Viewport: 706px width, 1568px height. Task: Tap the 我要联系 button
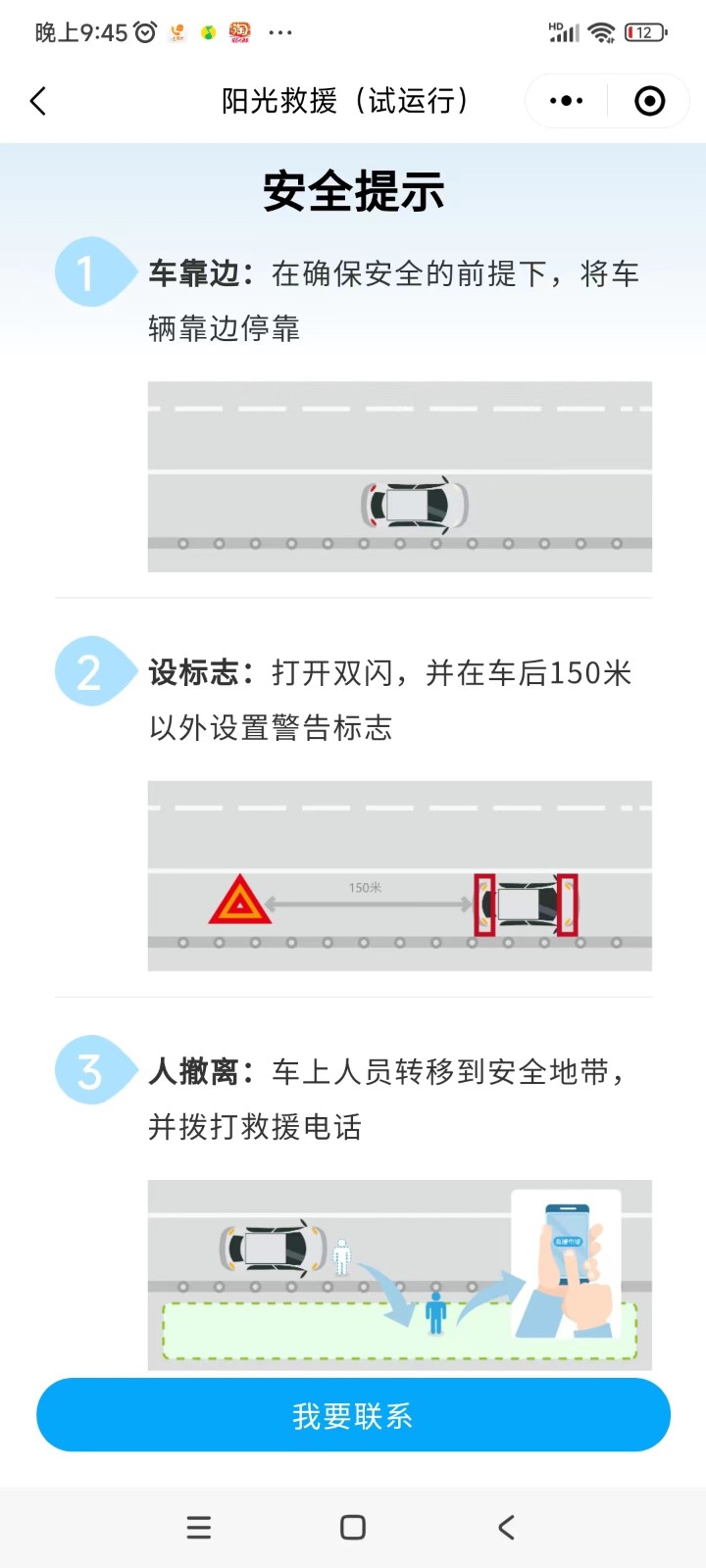coord(353,1415)
